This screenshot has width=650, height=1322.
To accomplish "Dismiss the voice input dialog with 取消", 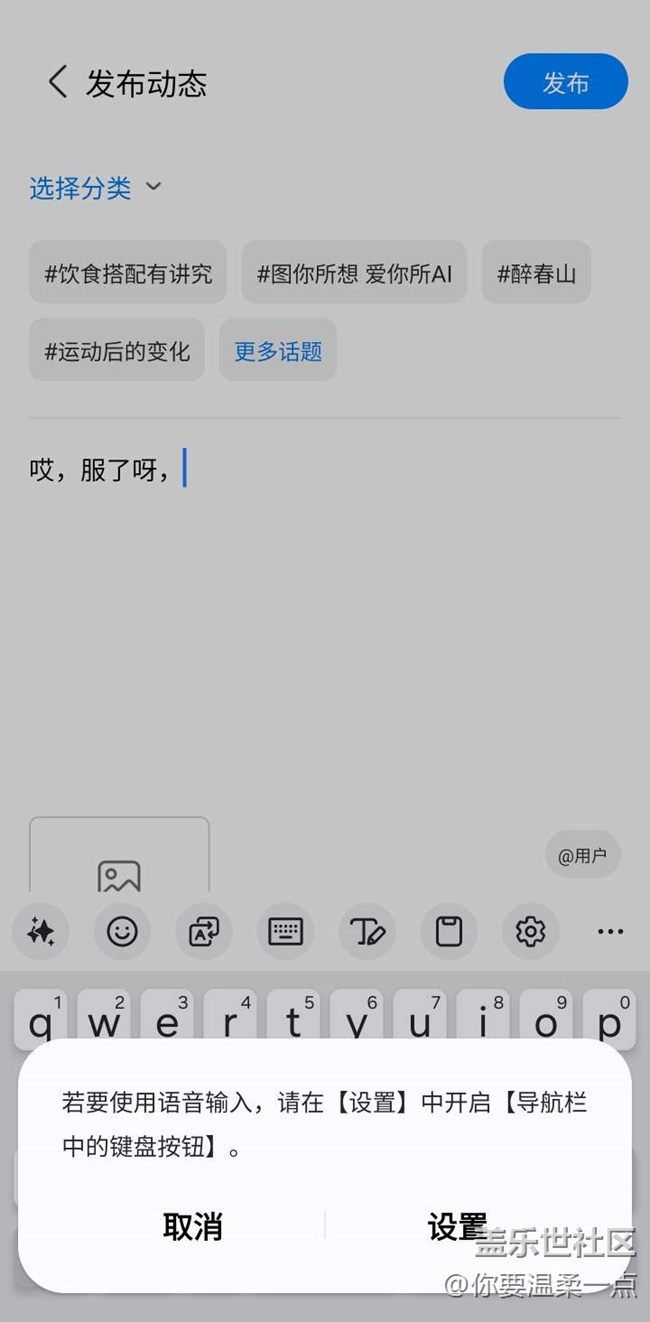I will pyautogui.click(x=192, y=1226).
